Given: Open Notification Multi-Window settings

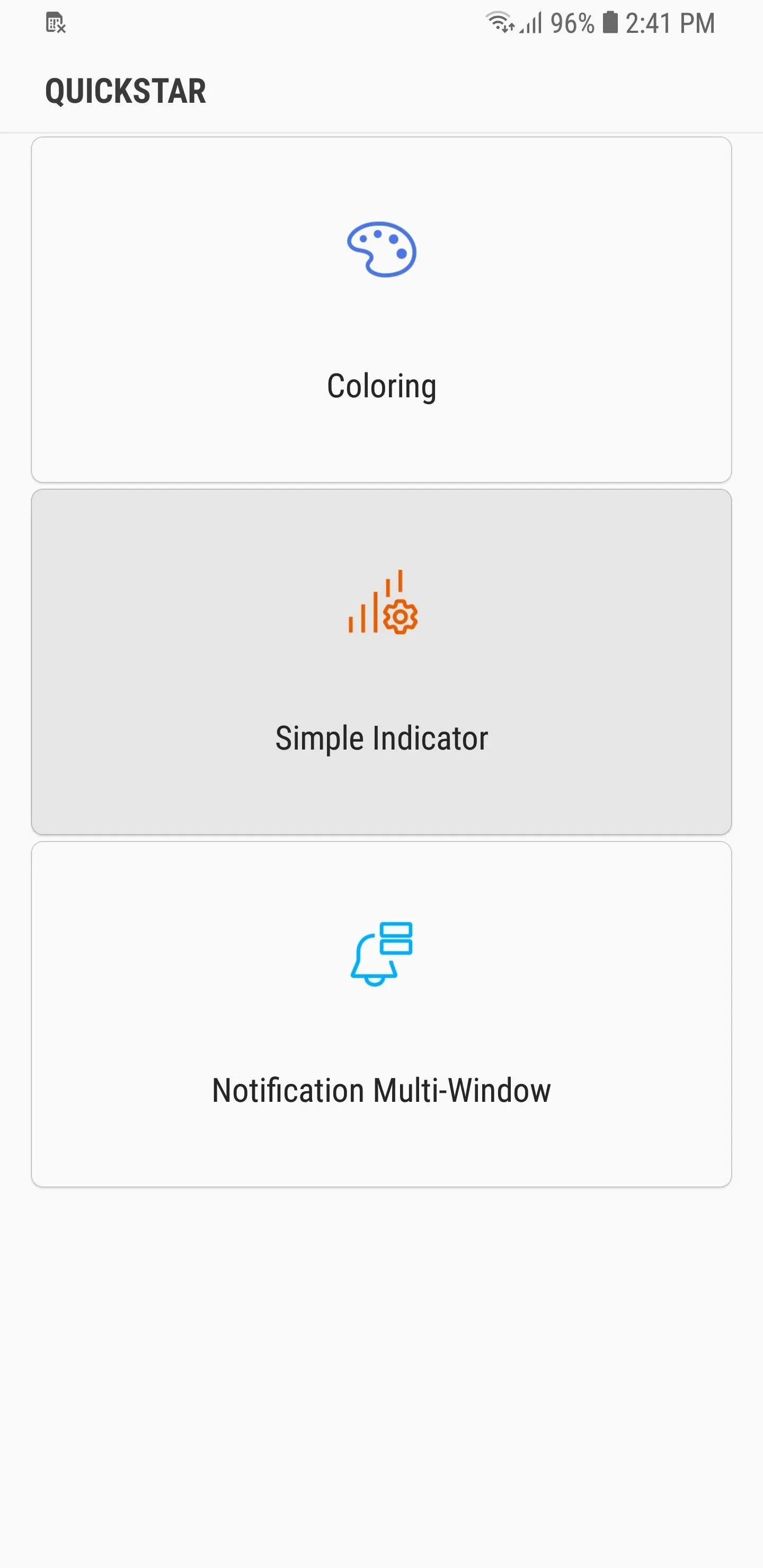Looking at the screenshot, I should coord(381,1014).
